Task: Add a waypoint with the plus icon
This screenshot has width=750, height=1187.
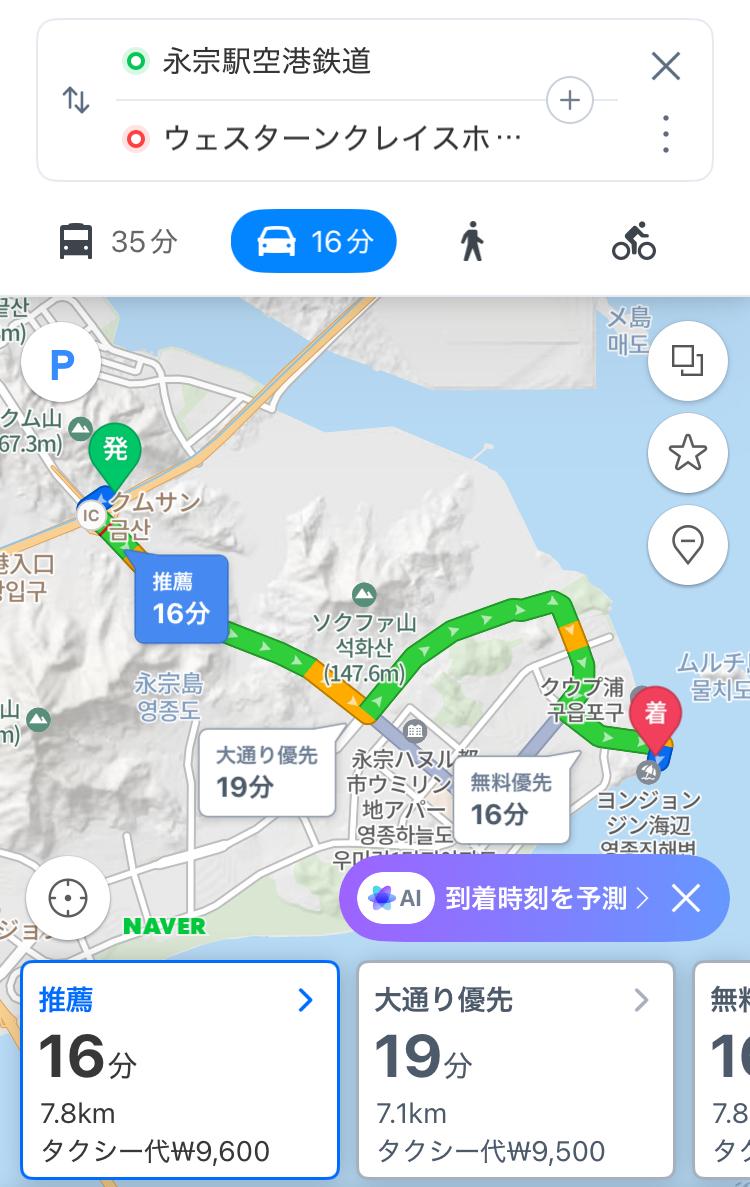Action: (570, 100)
